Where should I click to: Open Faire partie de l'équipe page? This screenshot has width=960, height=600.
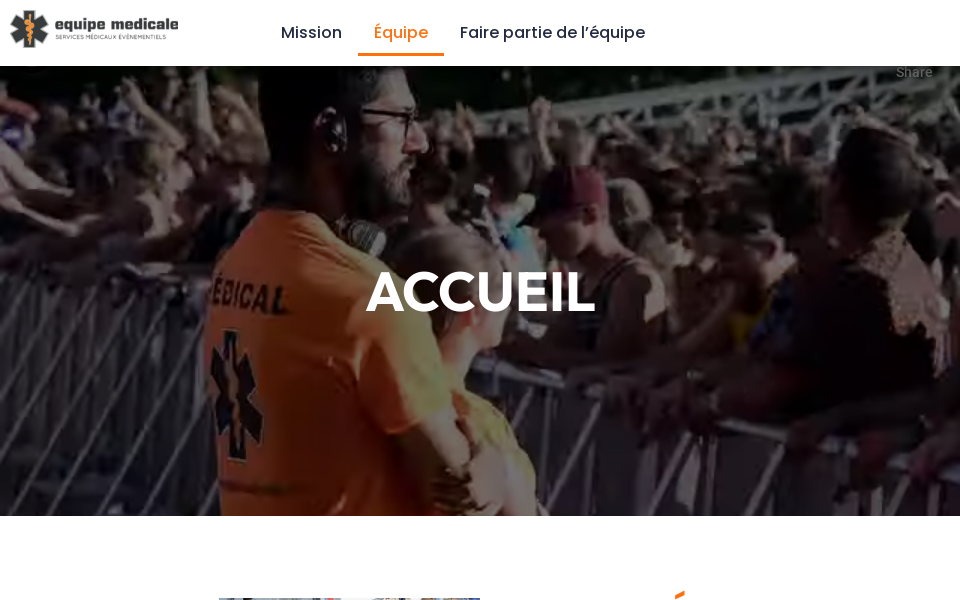[552, 32]
